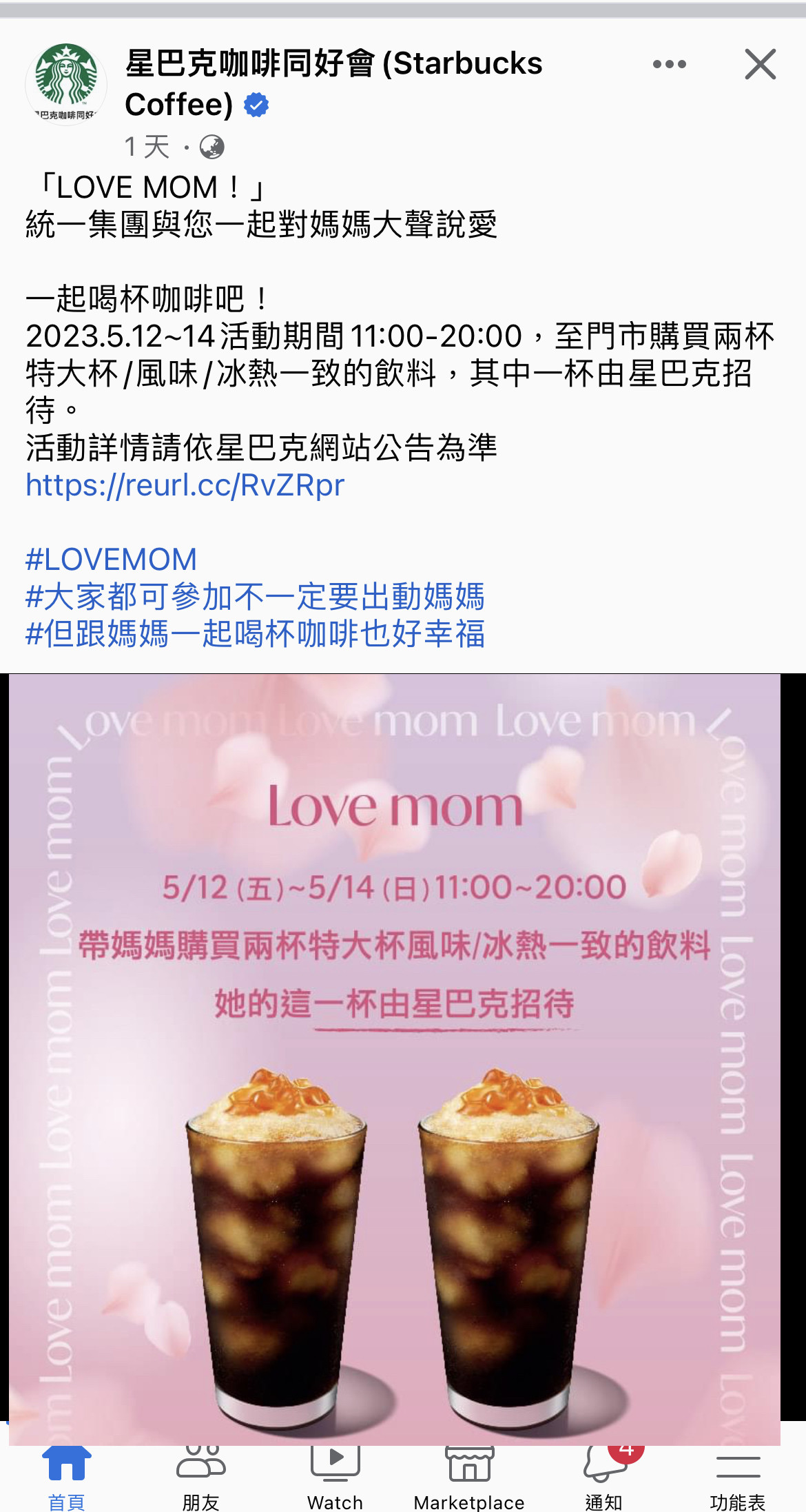Open hashtag #但跟媽媽一起喝杯咖啡也好幸福
Viewport: 806px width, 1512px height.
pos(255,633)
